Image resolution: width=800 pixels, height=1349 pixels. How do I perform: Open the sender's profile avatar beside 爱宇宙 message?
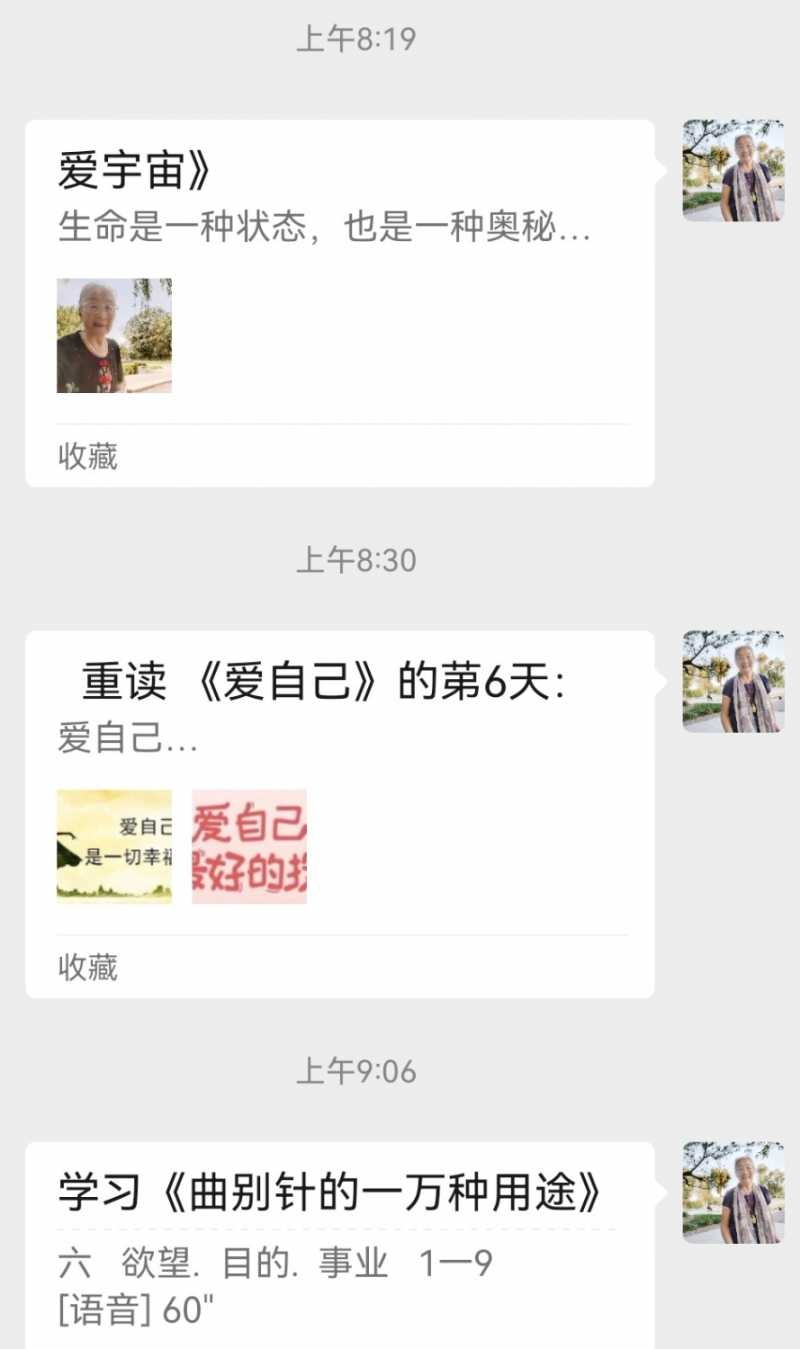tap(734, 170)
